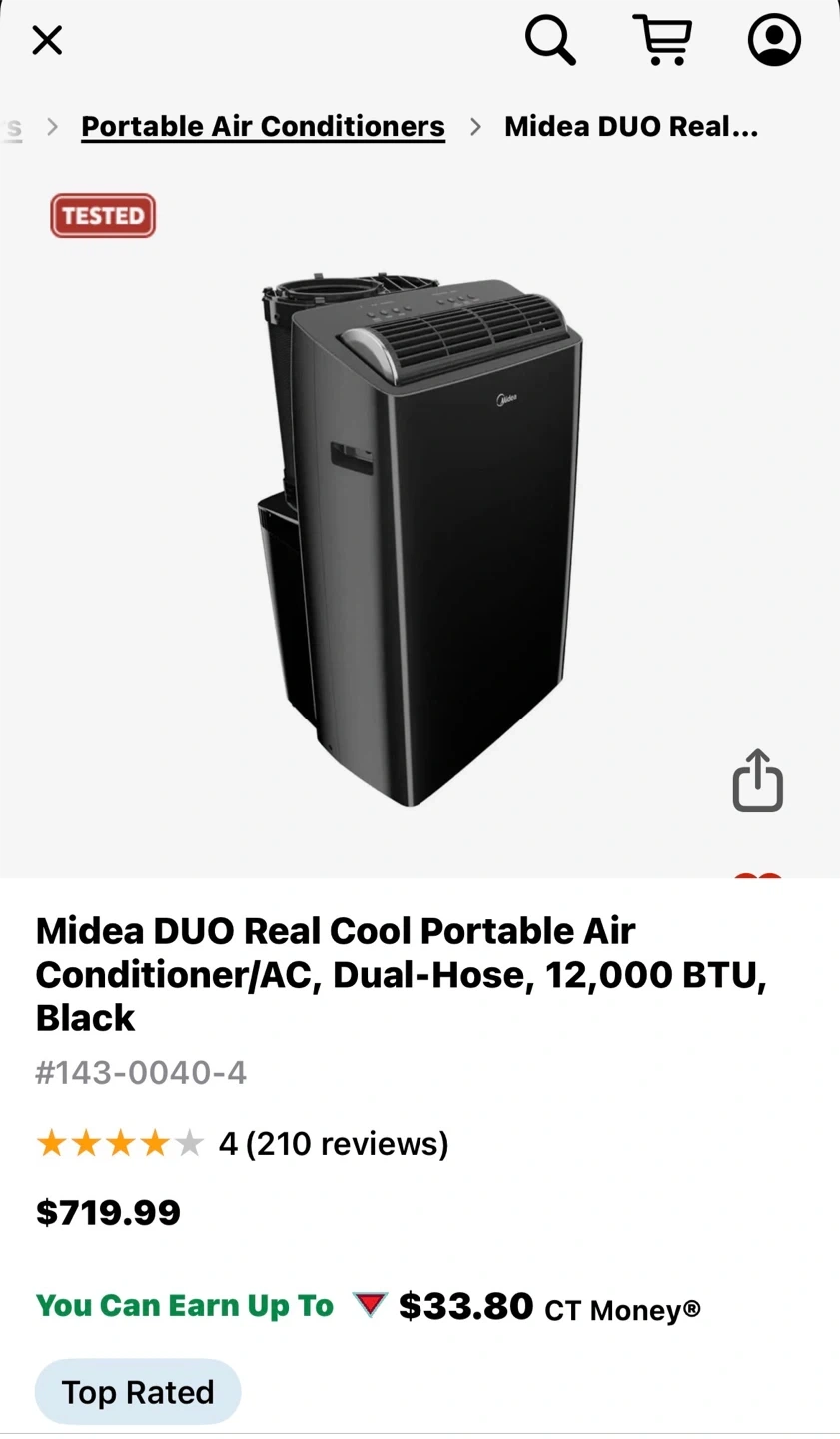Image resolution: width=840 pixels, height=1439 pixels.
Task: Close the product page
Action: coord(47,41)
